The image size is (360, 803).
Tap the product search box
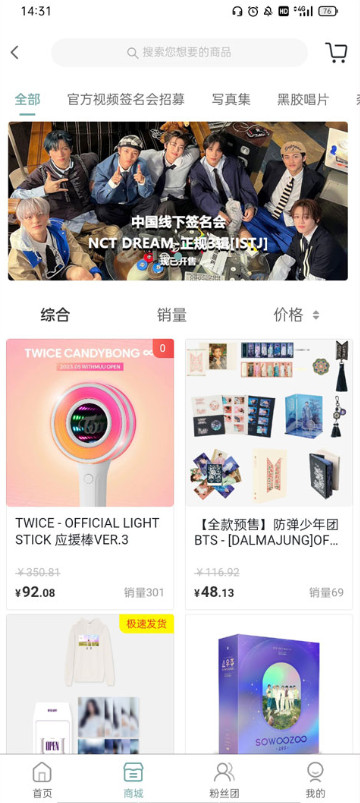(x=179, y=52)
